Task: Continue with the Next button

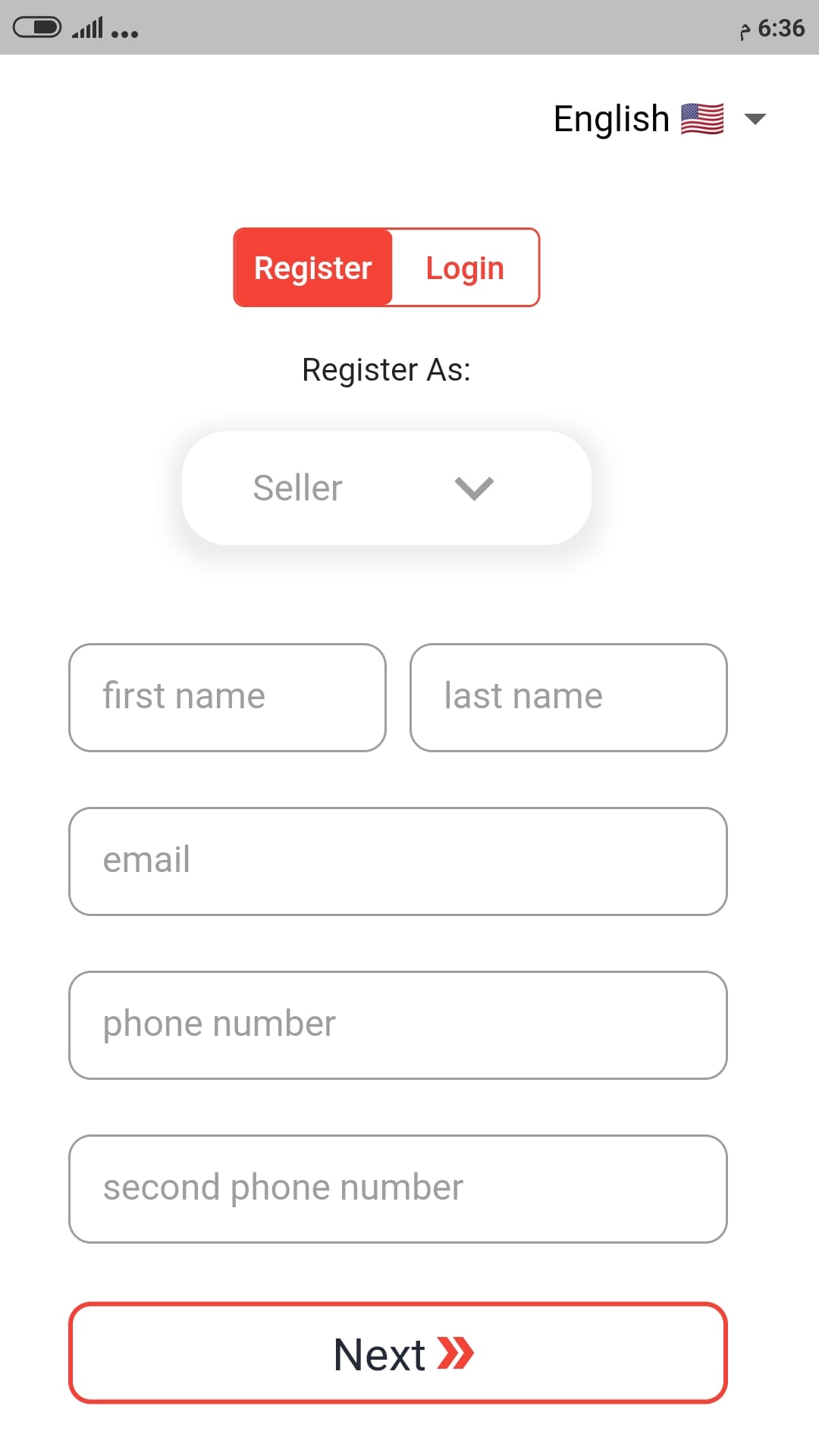Action: coord(397,1354)
